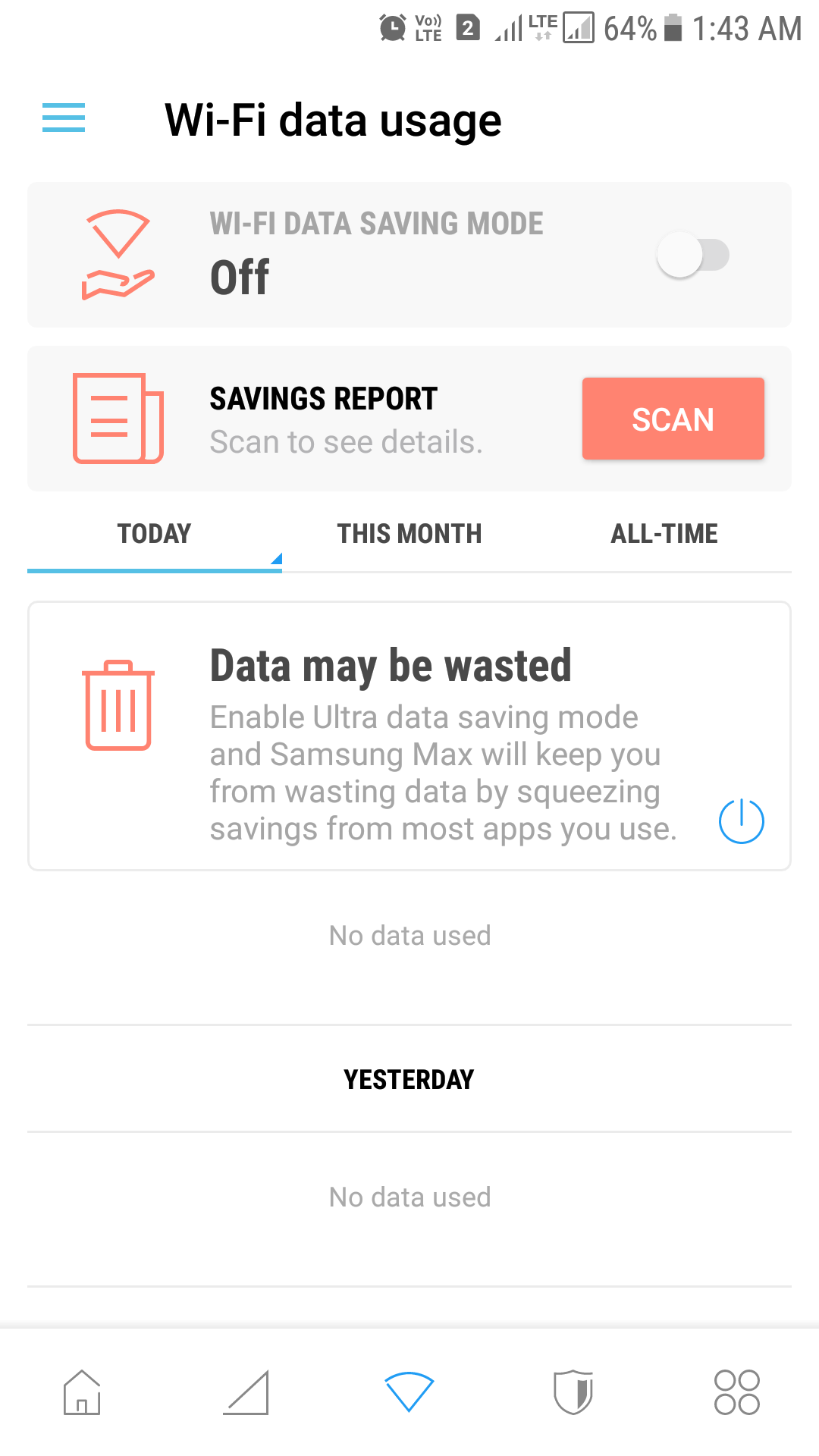Switch to the THIS MONTH tab
Viewport: 819px width, 1456px height.
point(409,534)
